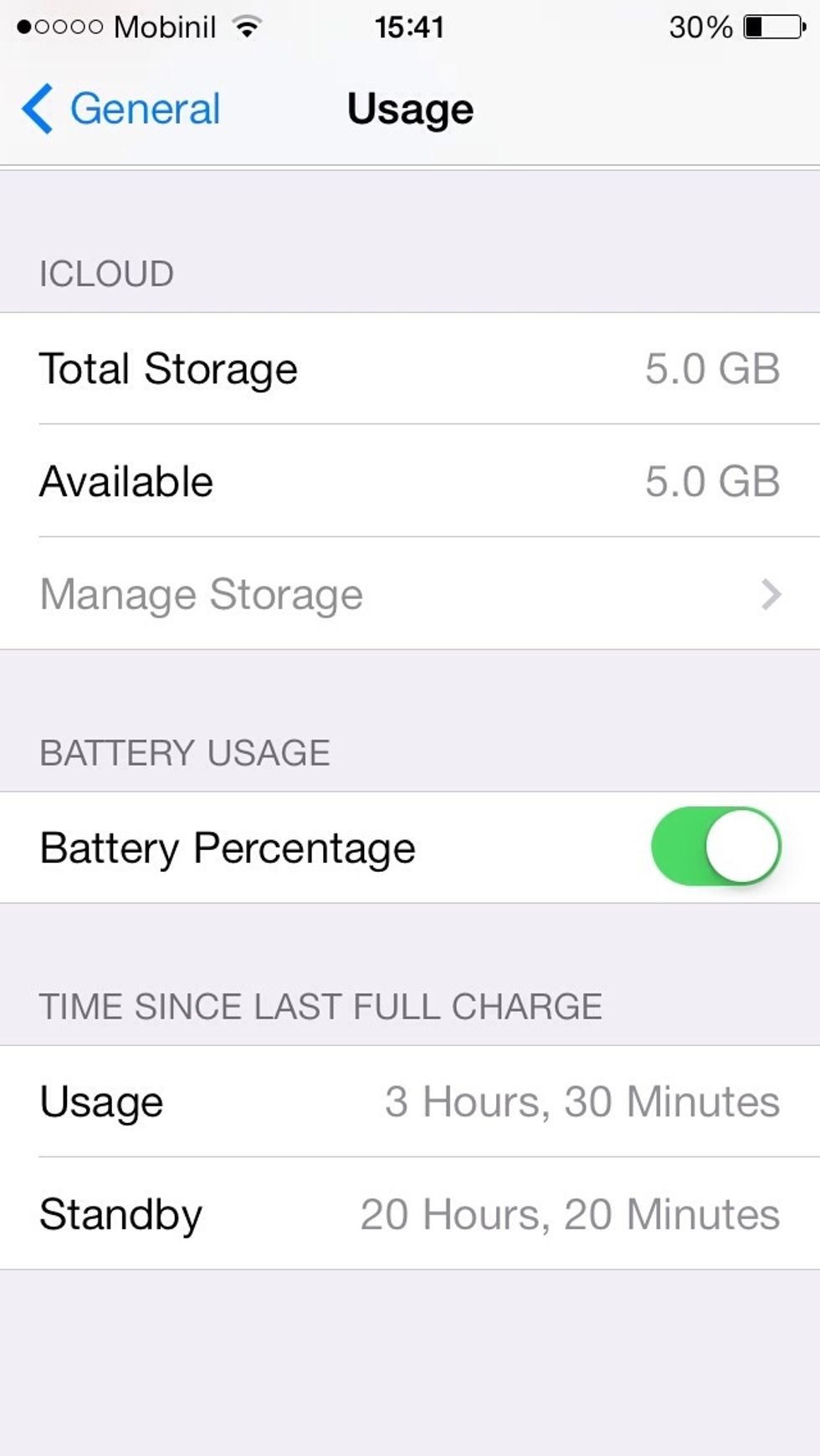Open the Manage Storage disclosure arrow

769,594
